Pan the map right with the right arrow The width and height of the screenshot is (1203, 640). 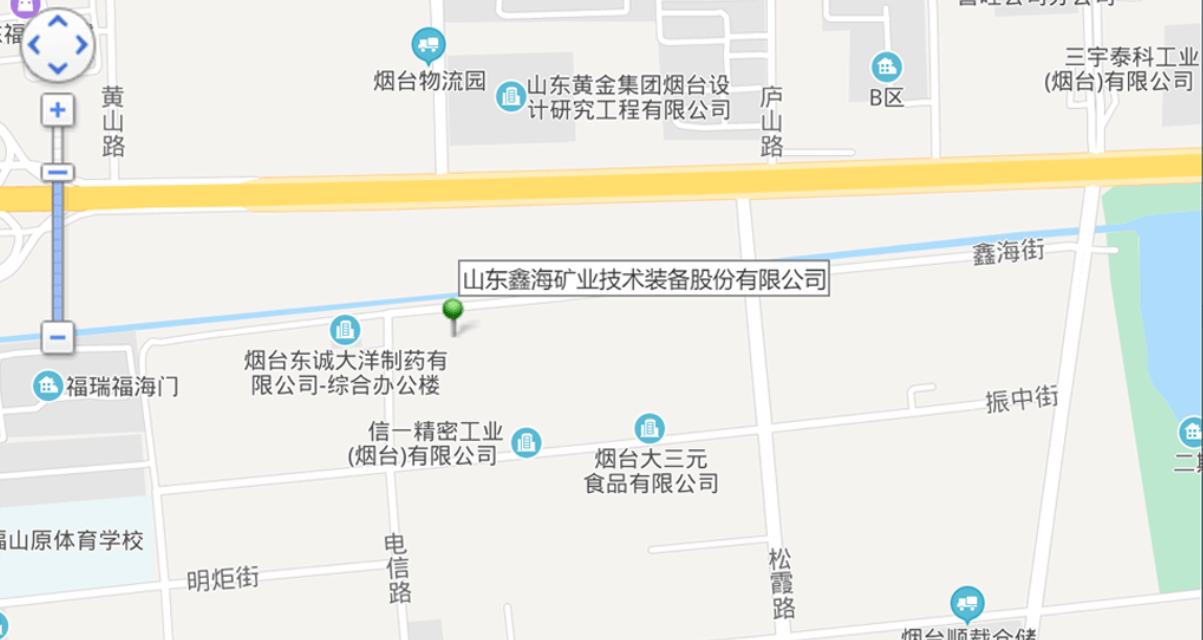point(82,45)
